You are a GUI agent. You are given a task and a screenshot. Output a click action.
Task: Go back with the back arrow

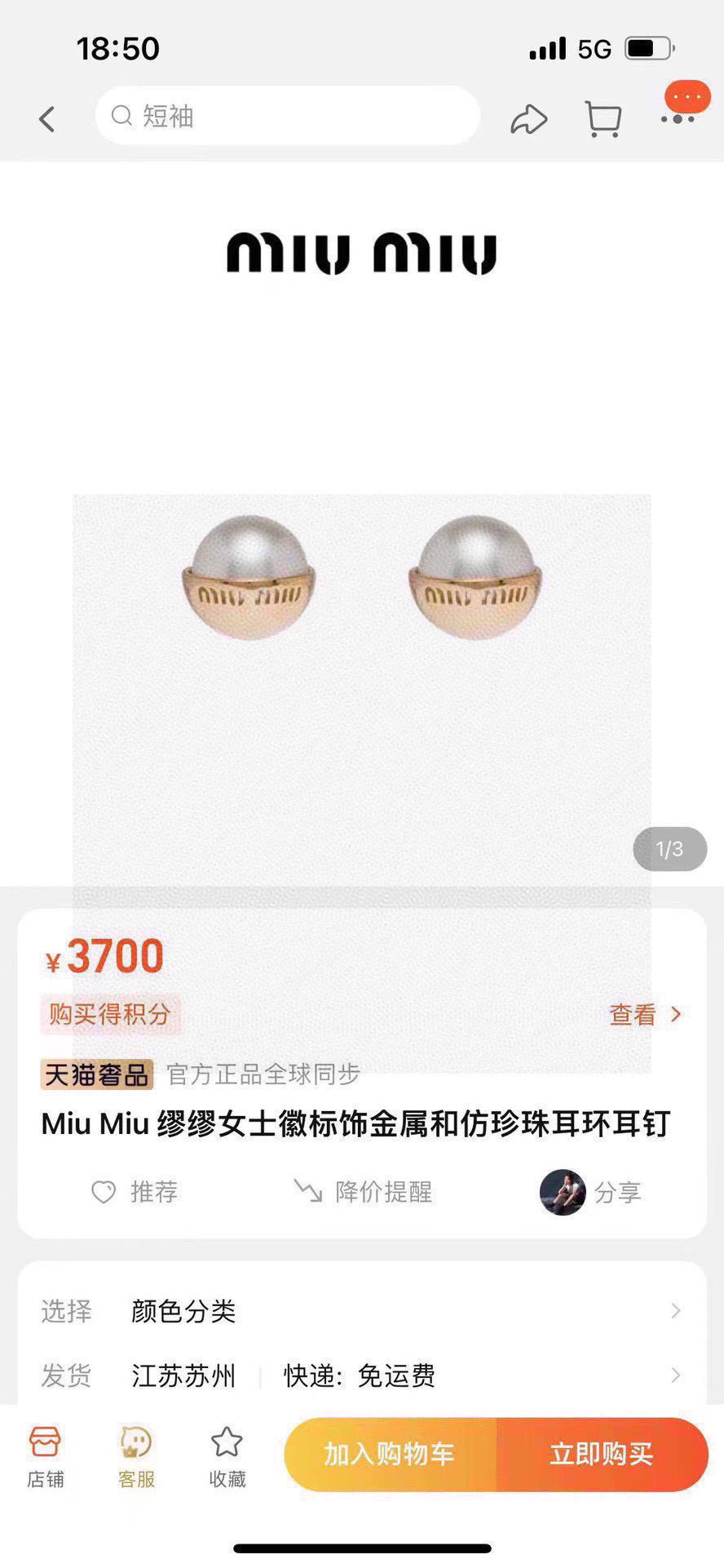[46, 117]
